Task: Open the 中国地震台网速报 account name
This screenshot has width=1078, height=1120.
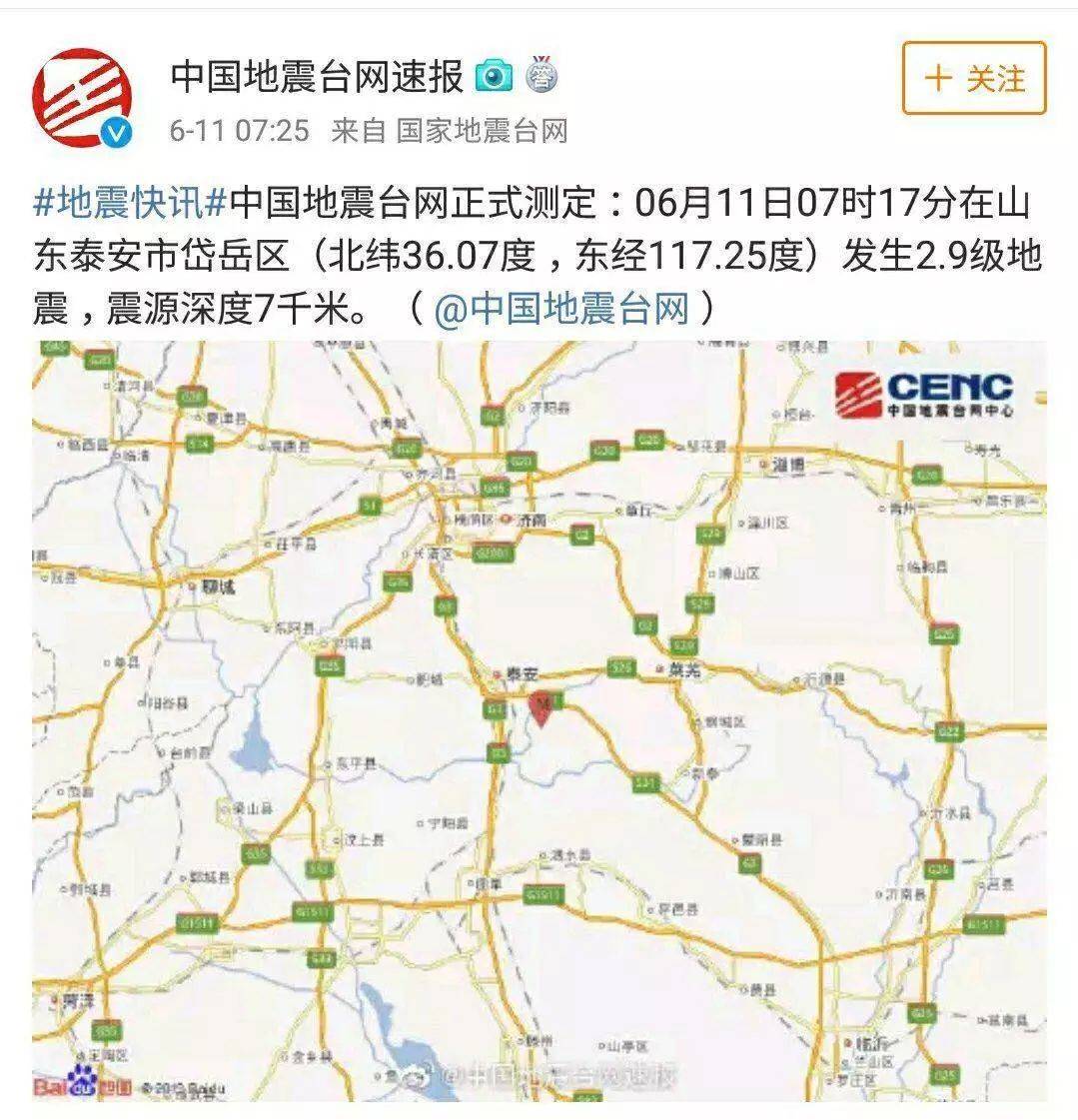Action: (x=317, y=76)
